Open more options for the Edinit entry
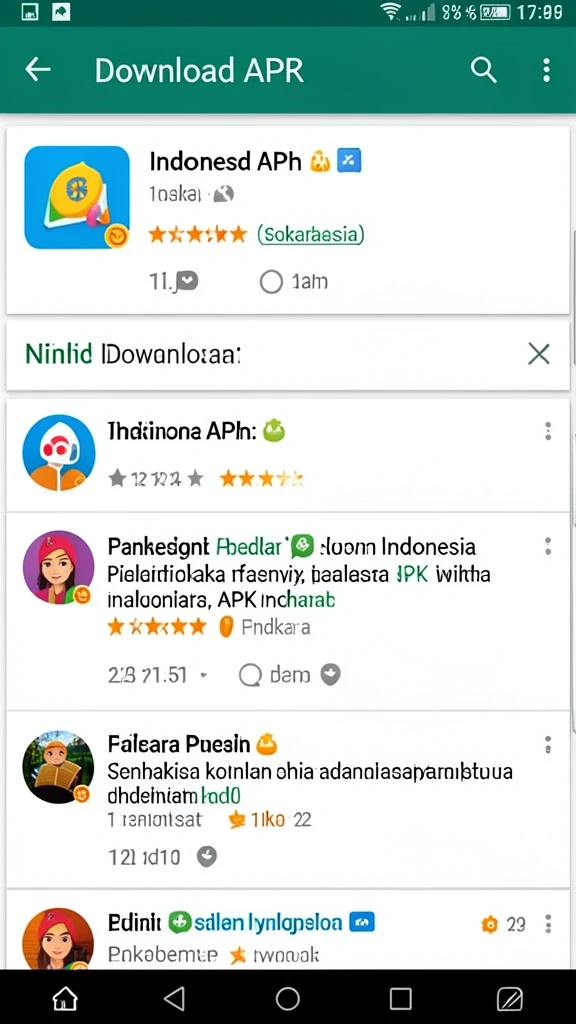 [x=547, y=923]
